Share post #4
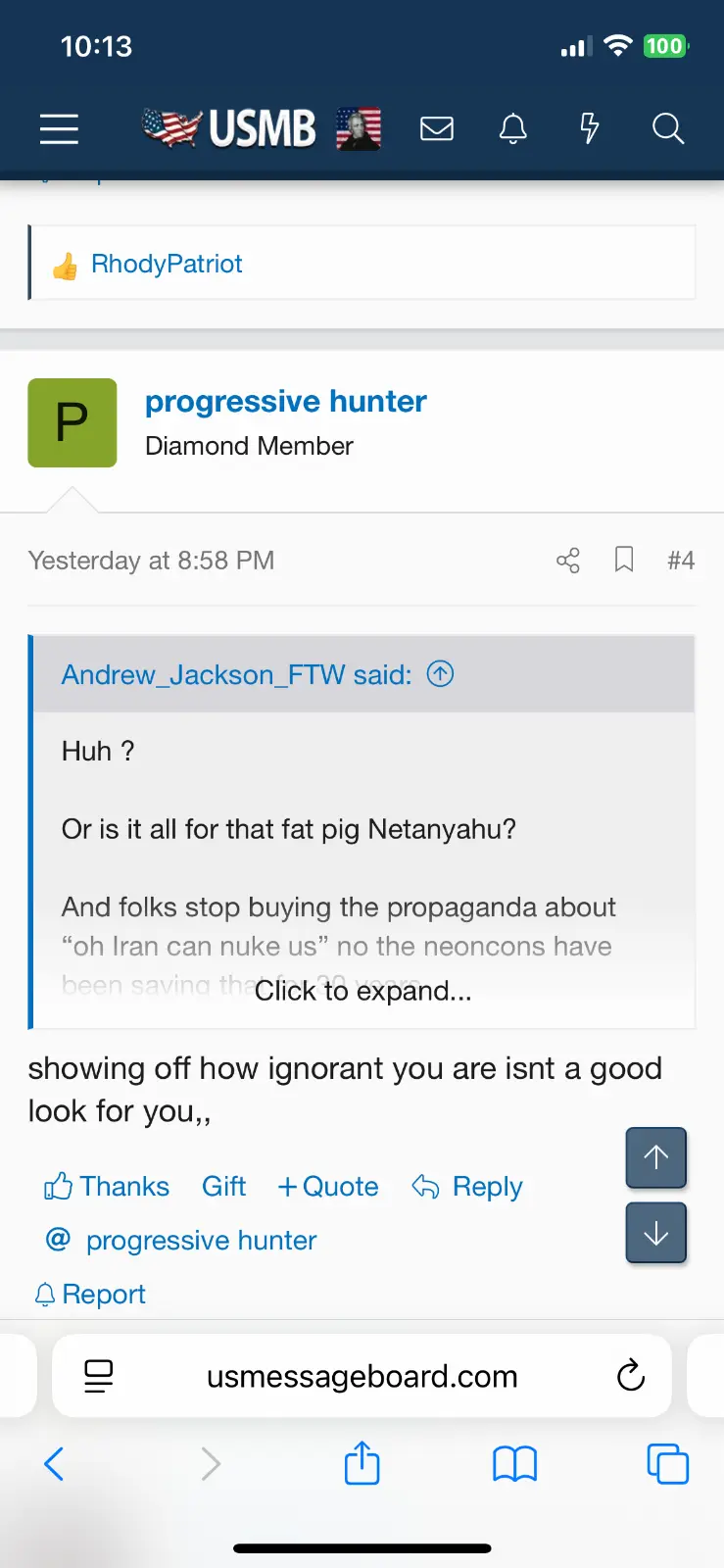The image size is (724, 1568). point(568,561)
